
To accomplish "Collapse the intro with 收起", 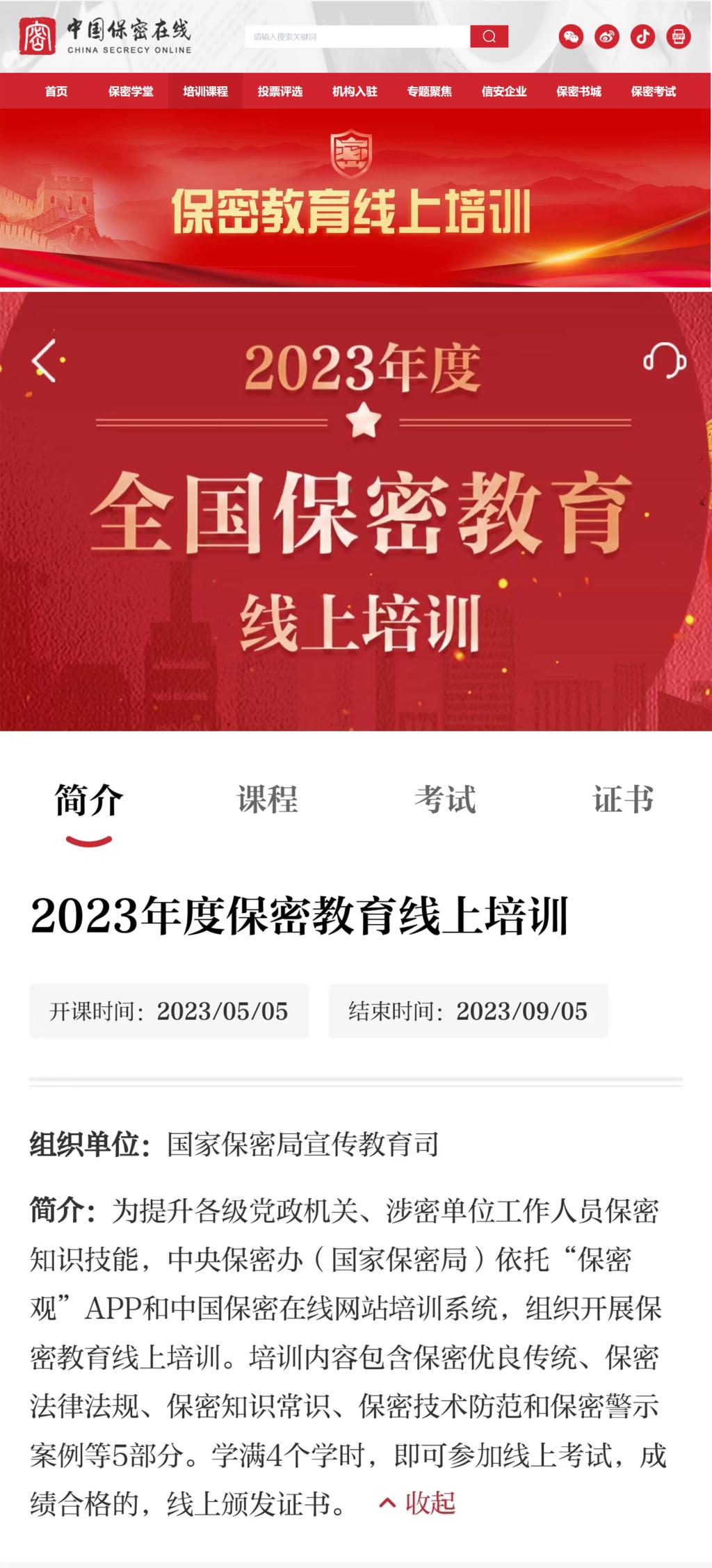I will point(417,1503).
